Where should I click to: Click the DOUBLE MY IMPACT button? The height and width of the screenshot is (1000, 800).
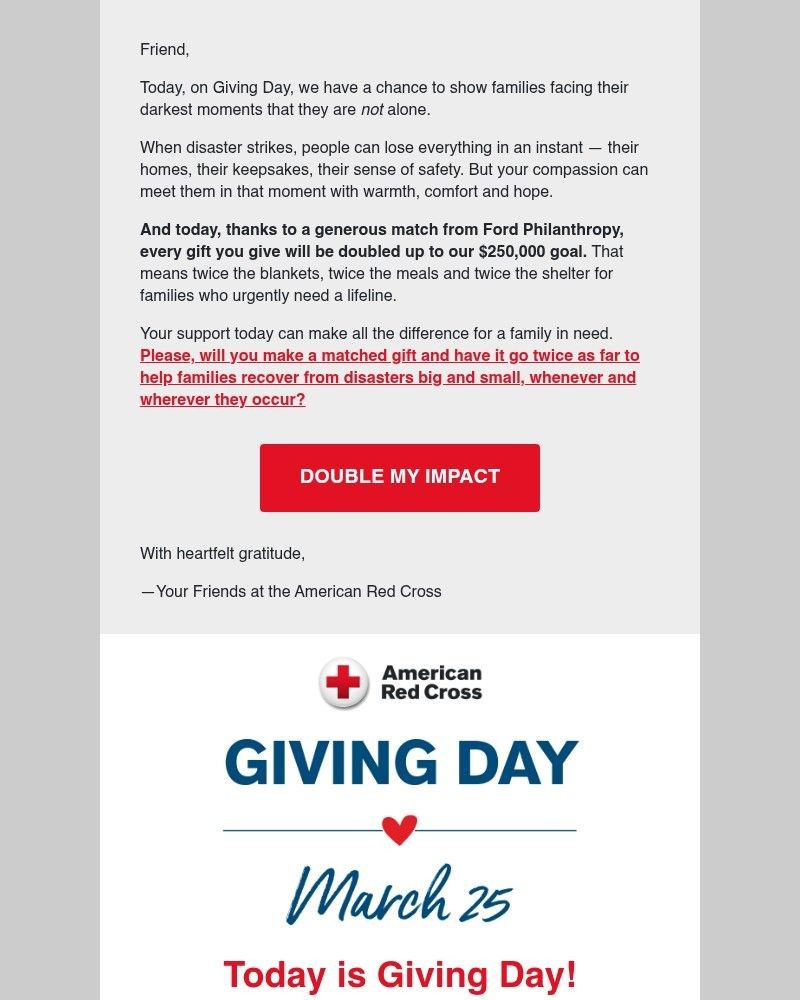point(400,477)
